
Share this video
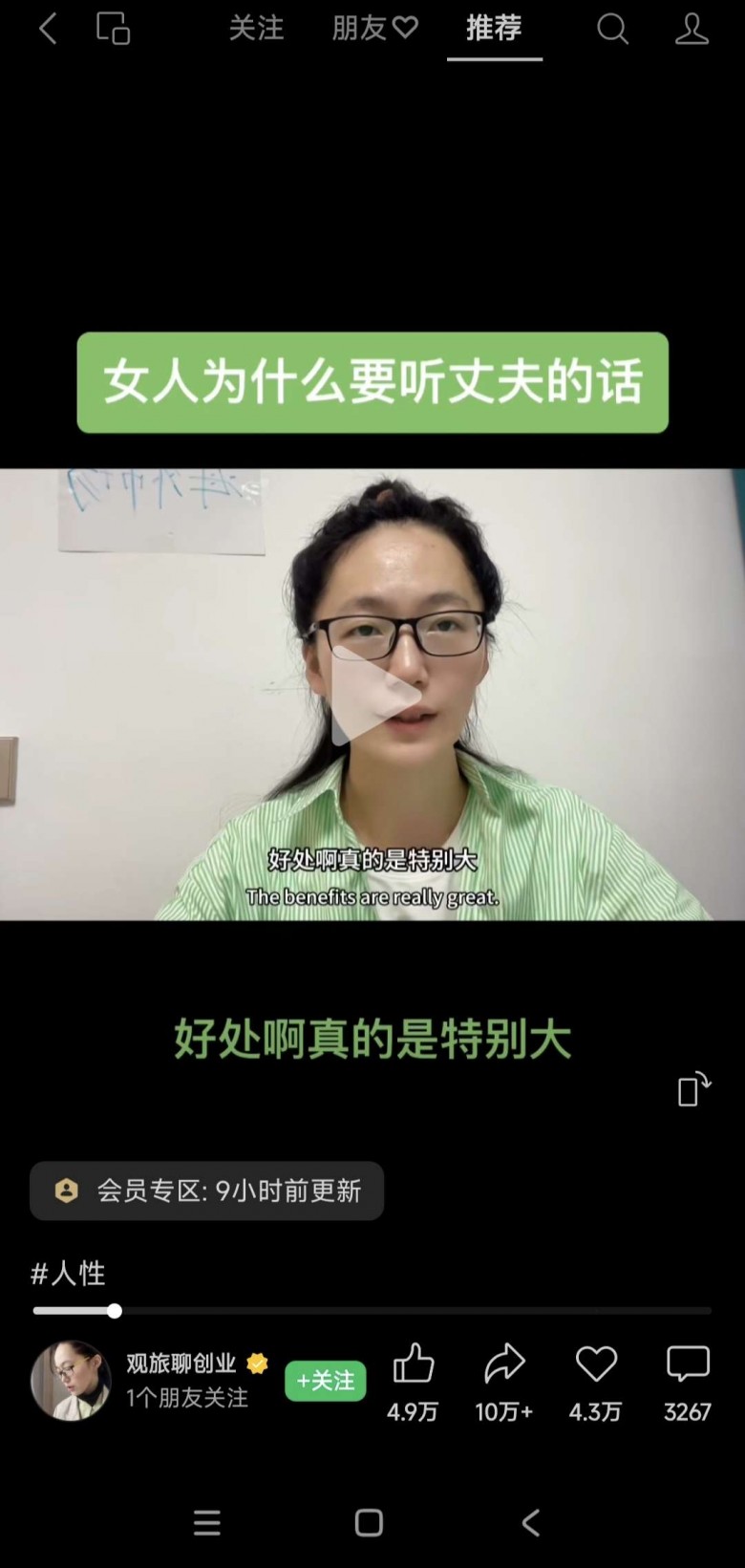[x=503, y=1364]
